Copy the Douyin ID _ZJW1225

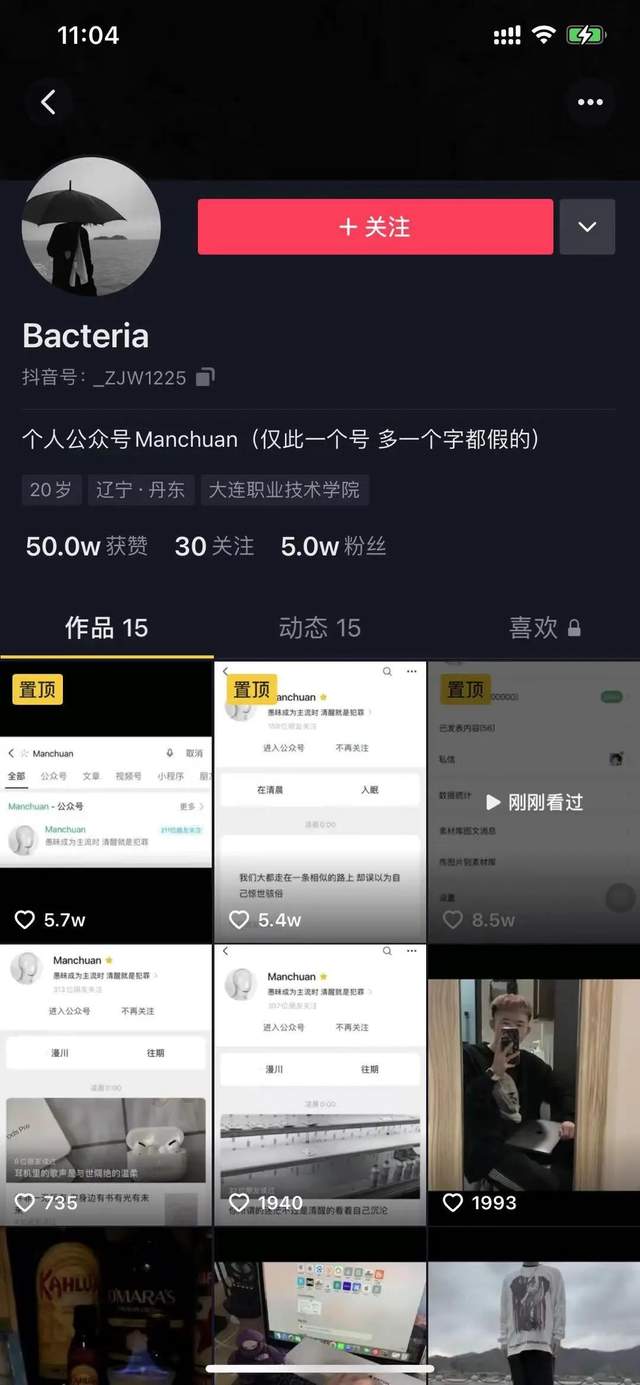[205, 377]
